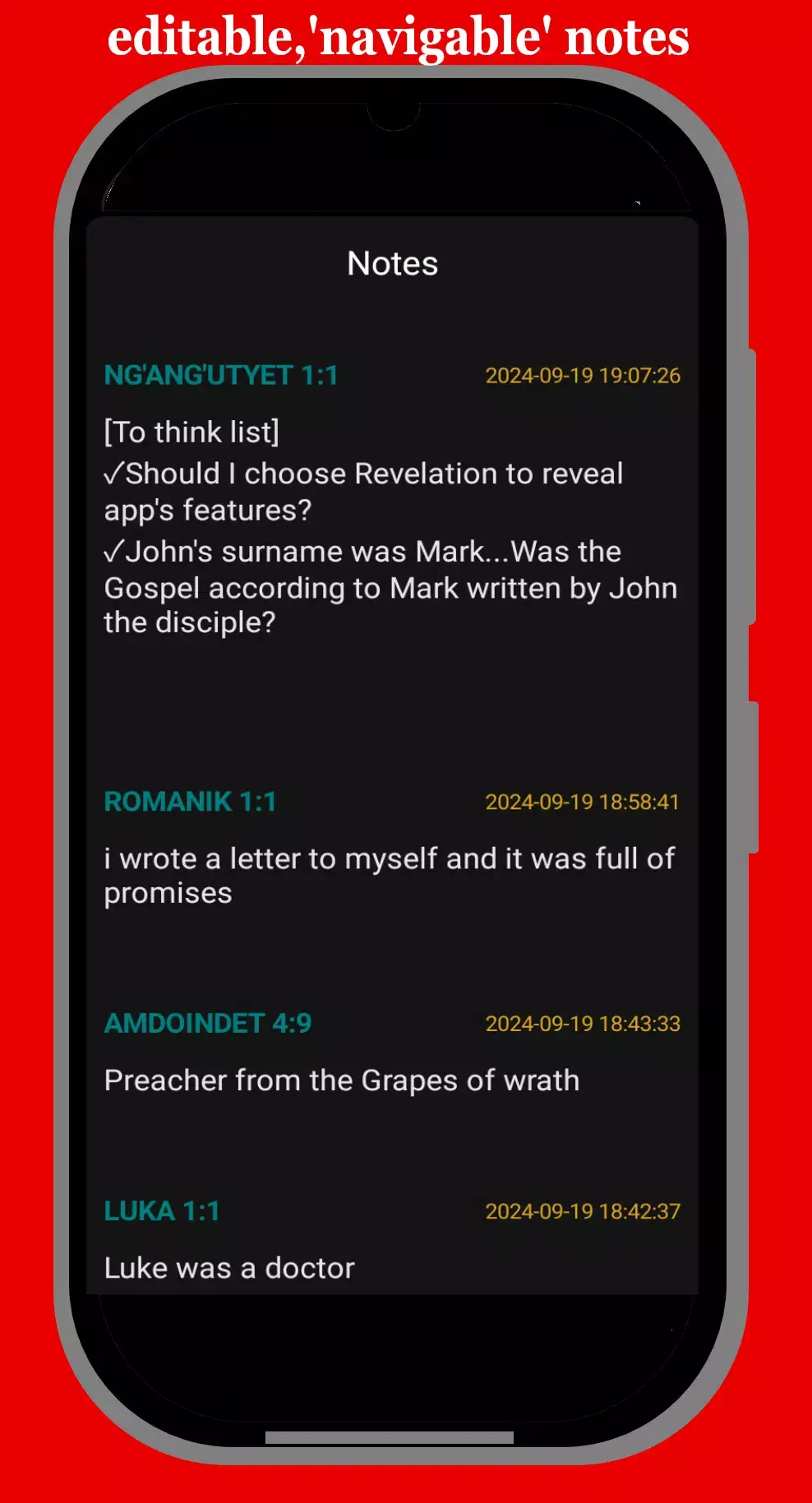
Task: Jump to LUKA 1:1 verse
Action: click(162, 1210)
